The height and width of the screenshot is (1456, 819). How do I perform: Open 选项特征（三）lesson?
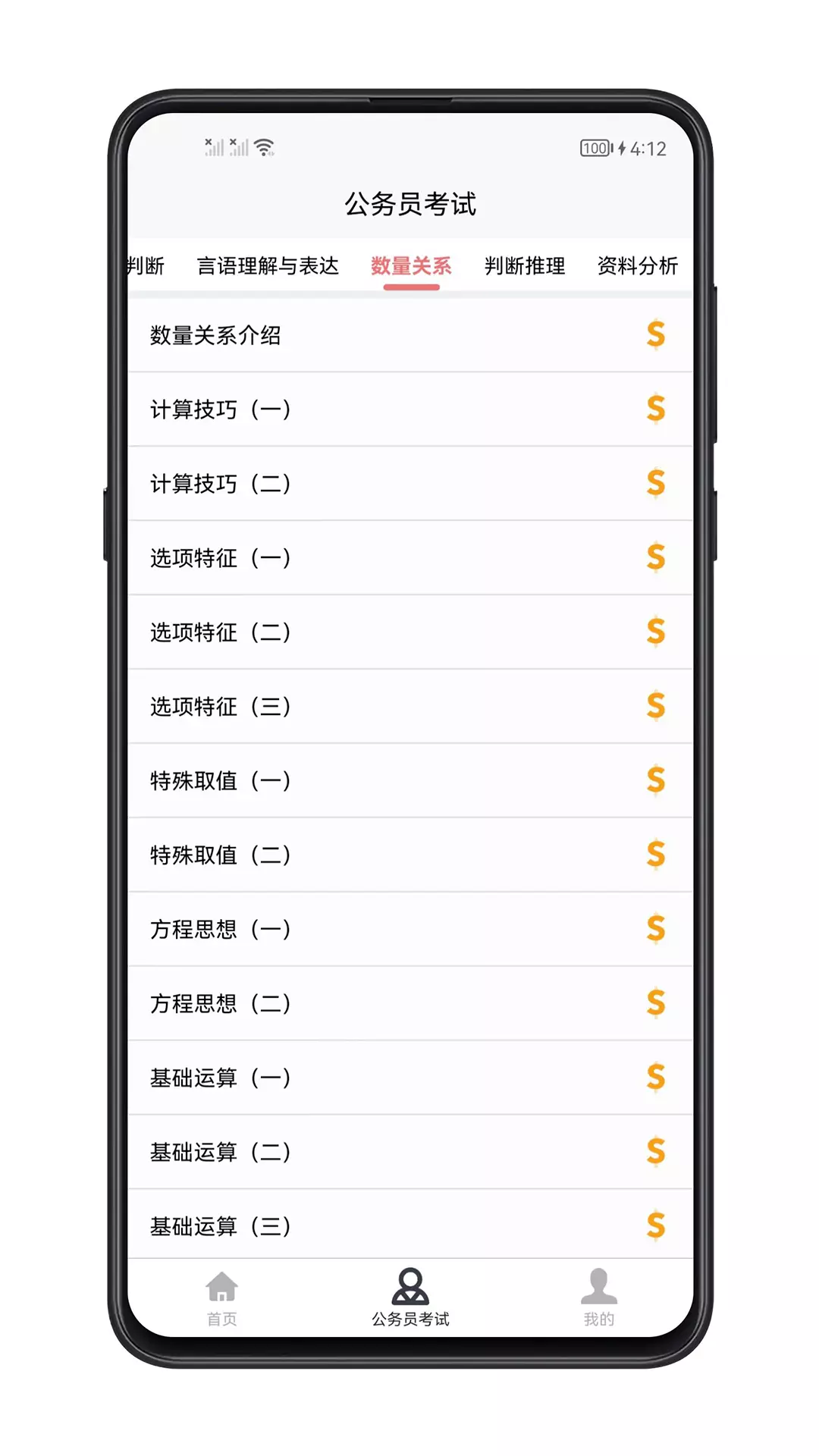410,707
